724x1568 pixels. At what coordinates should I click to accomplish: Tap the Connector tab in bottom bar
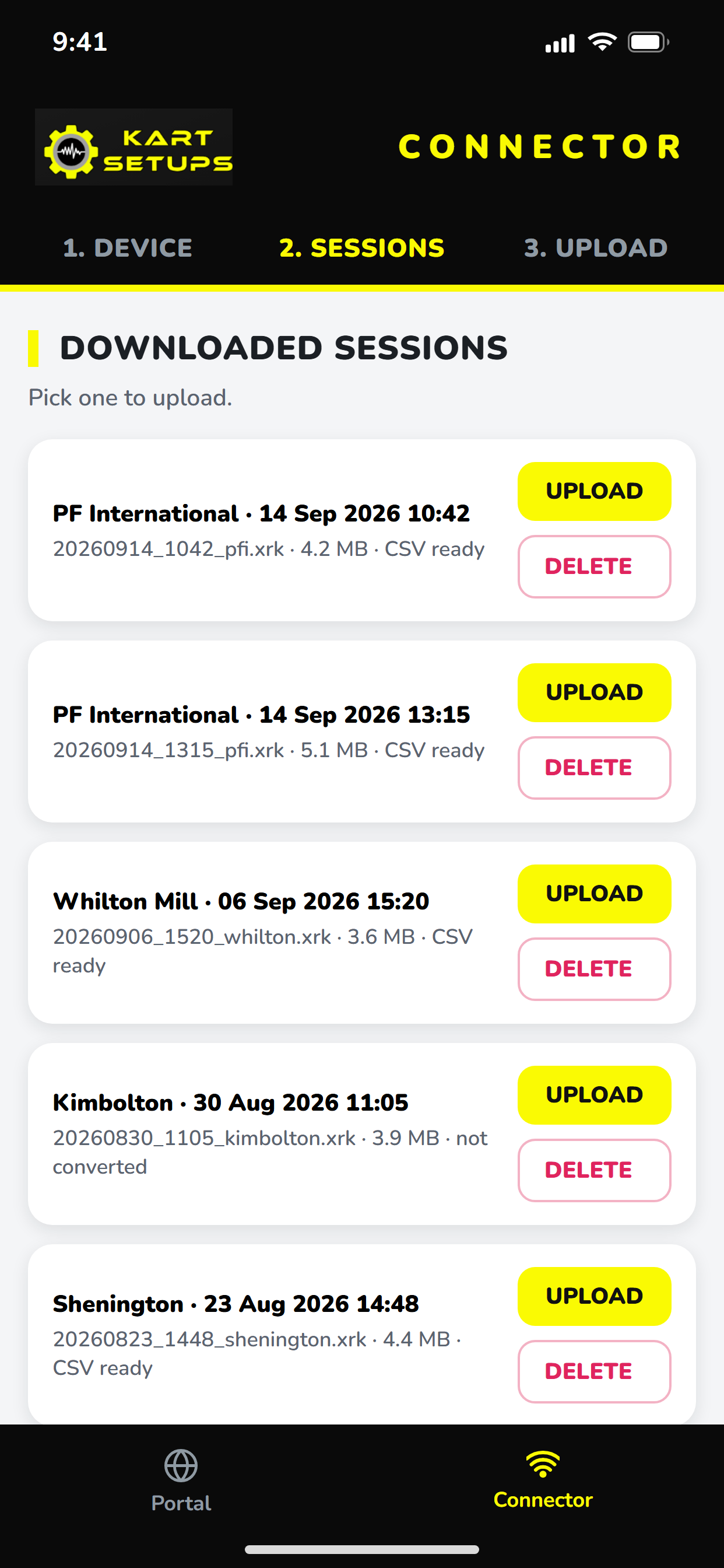pos(543,1480)
